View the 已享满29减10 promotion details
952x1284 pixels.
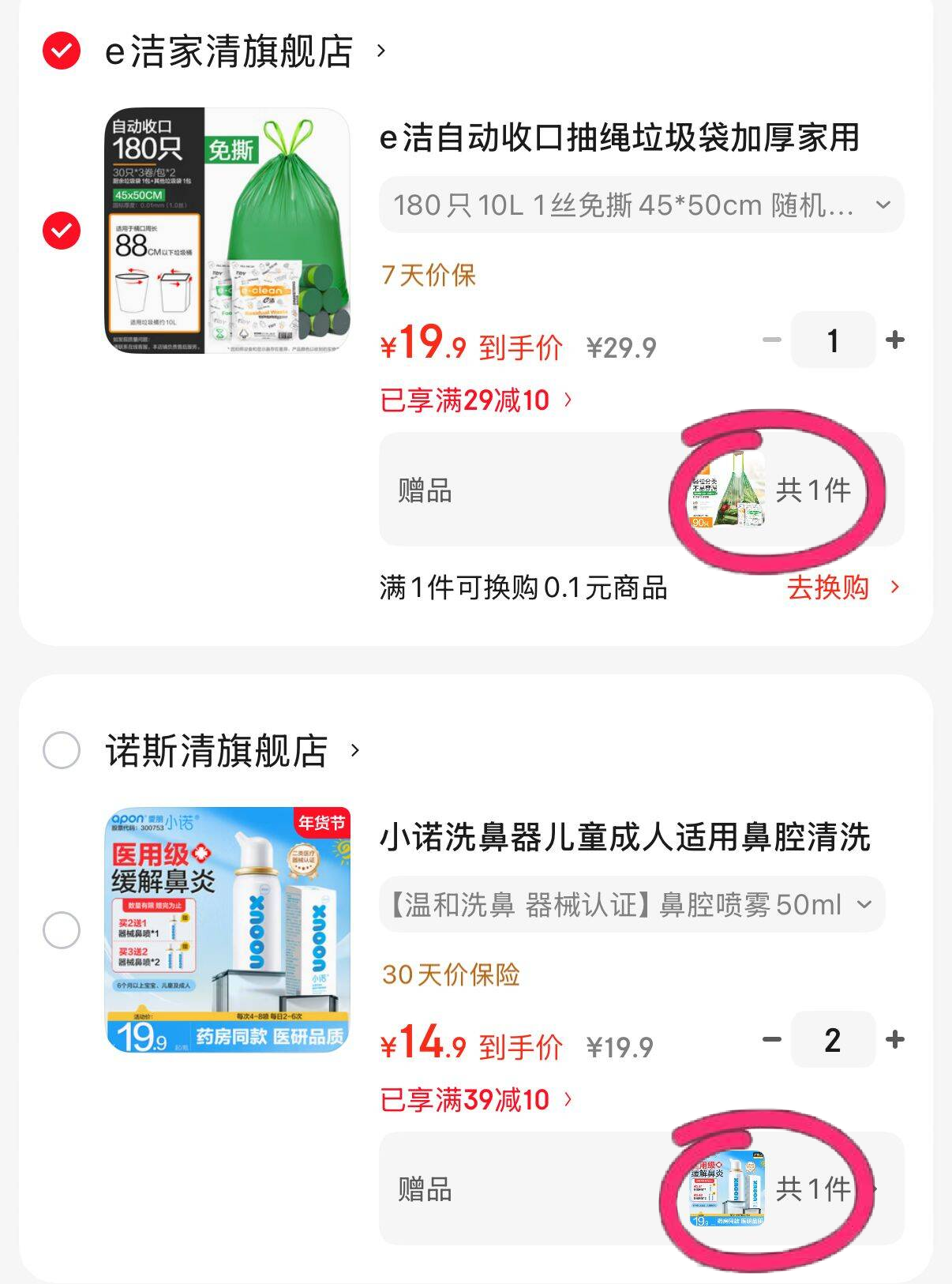[x=476, y=400]
